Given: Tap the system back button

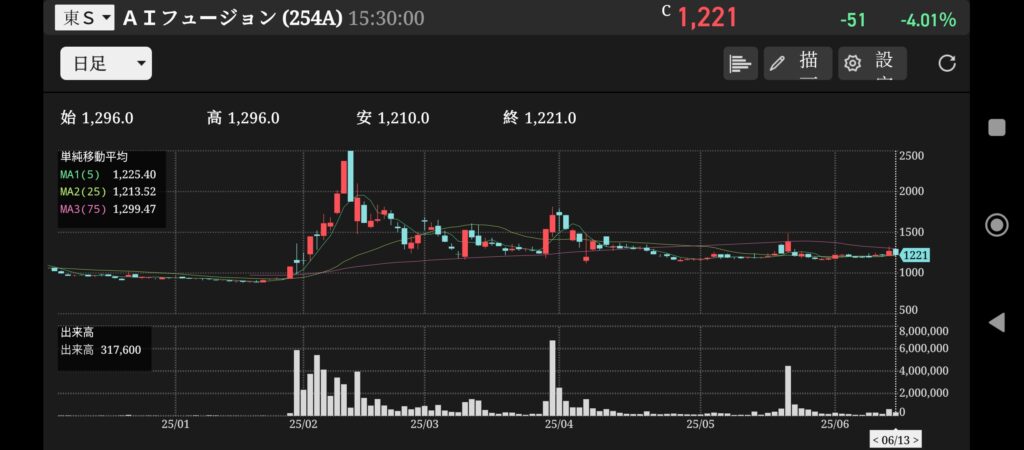Looking at the screenshot, I should [996, 322].
